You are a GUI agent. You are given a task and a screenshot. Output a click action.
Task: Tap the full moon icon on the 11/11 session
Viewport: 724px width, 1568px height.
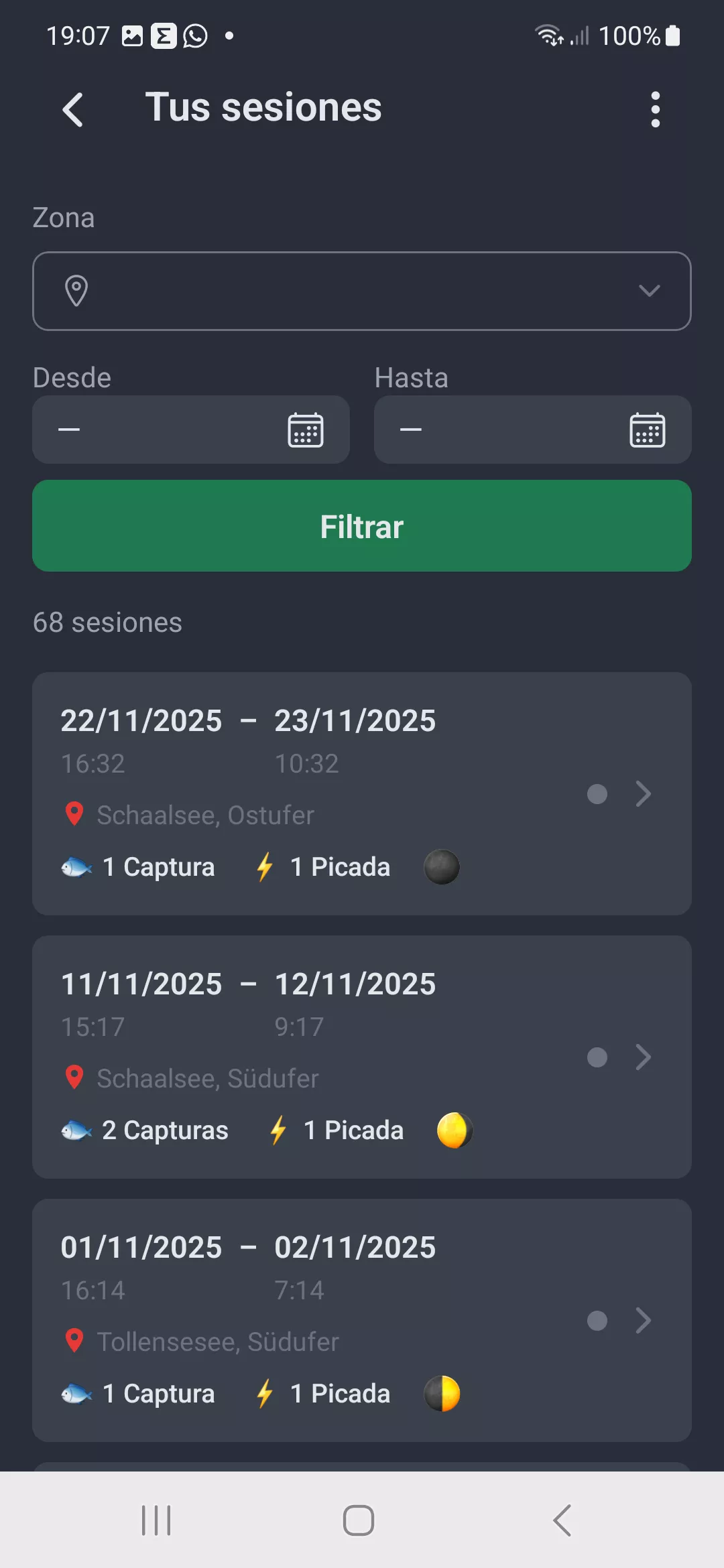454,1130
